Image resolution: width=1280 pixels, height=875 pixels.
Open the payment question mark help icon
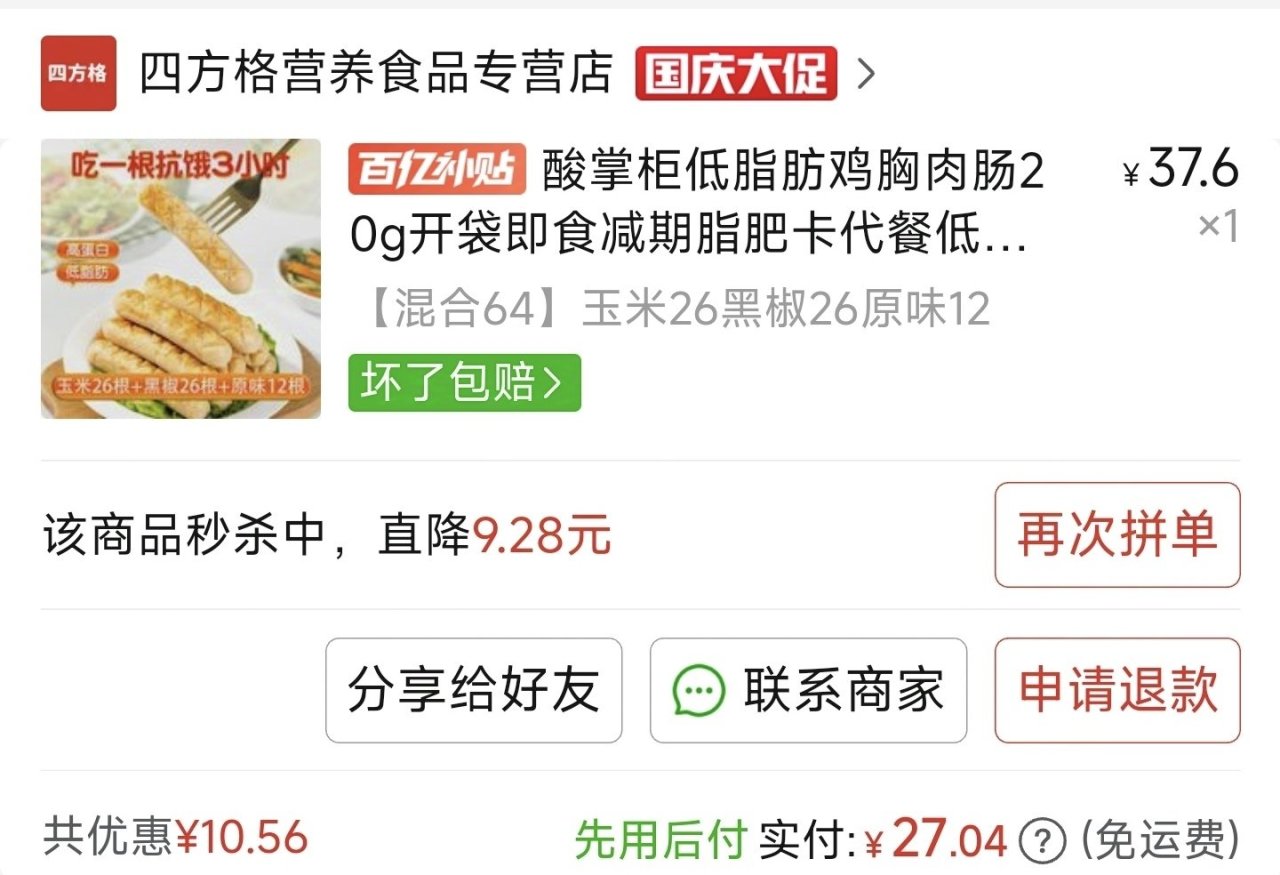click(x=1043, y=838)
